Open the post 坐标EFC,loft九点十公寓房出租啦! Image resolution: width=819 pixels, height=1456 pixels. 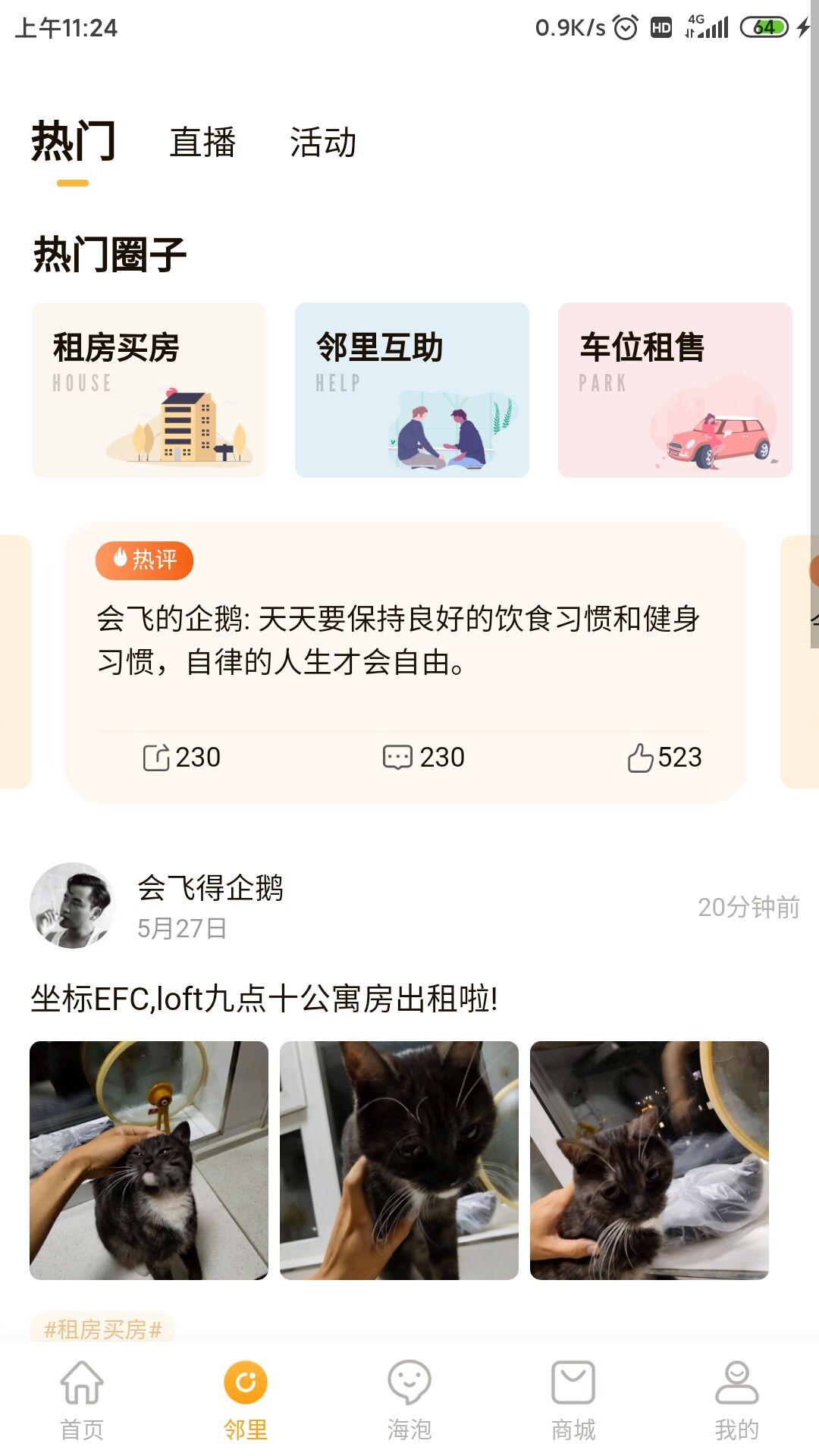coord(264,999)
